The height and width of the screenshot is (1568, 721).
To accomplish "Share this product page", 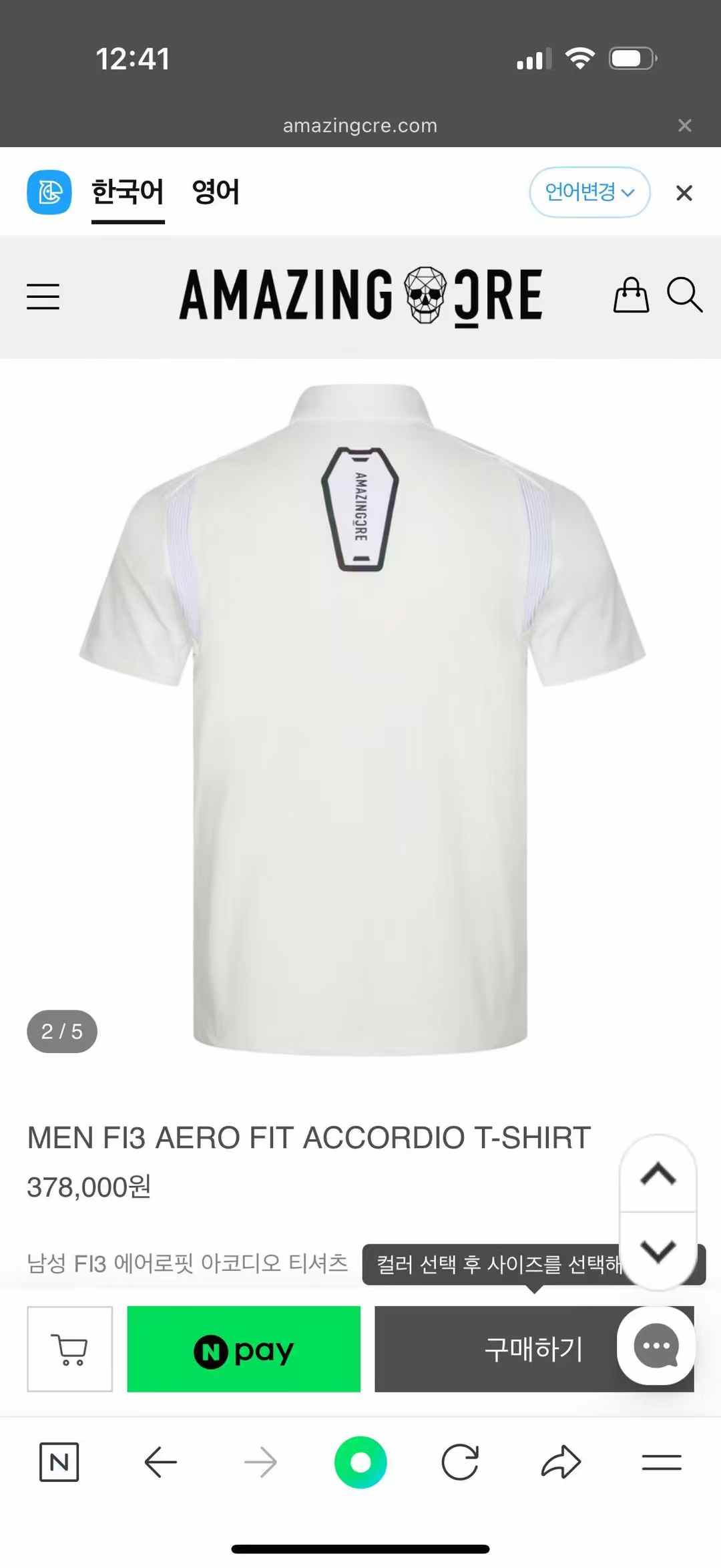I will tap(561, 1462).
